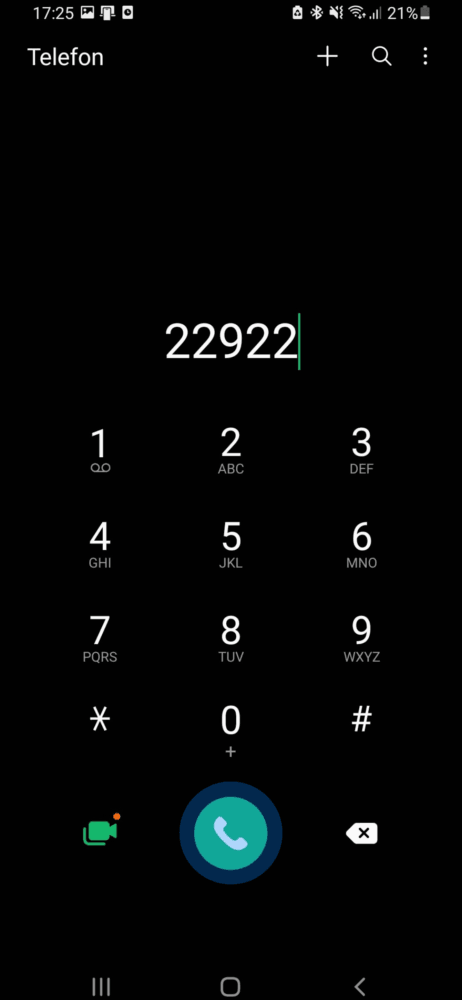Place cursor in the dialed number field

tap(231, 341)
